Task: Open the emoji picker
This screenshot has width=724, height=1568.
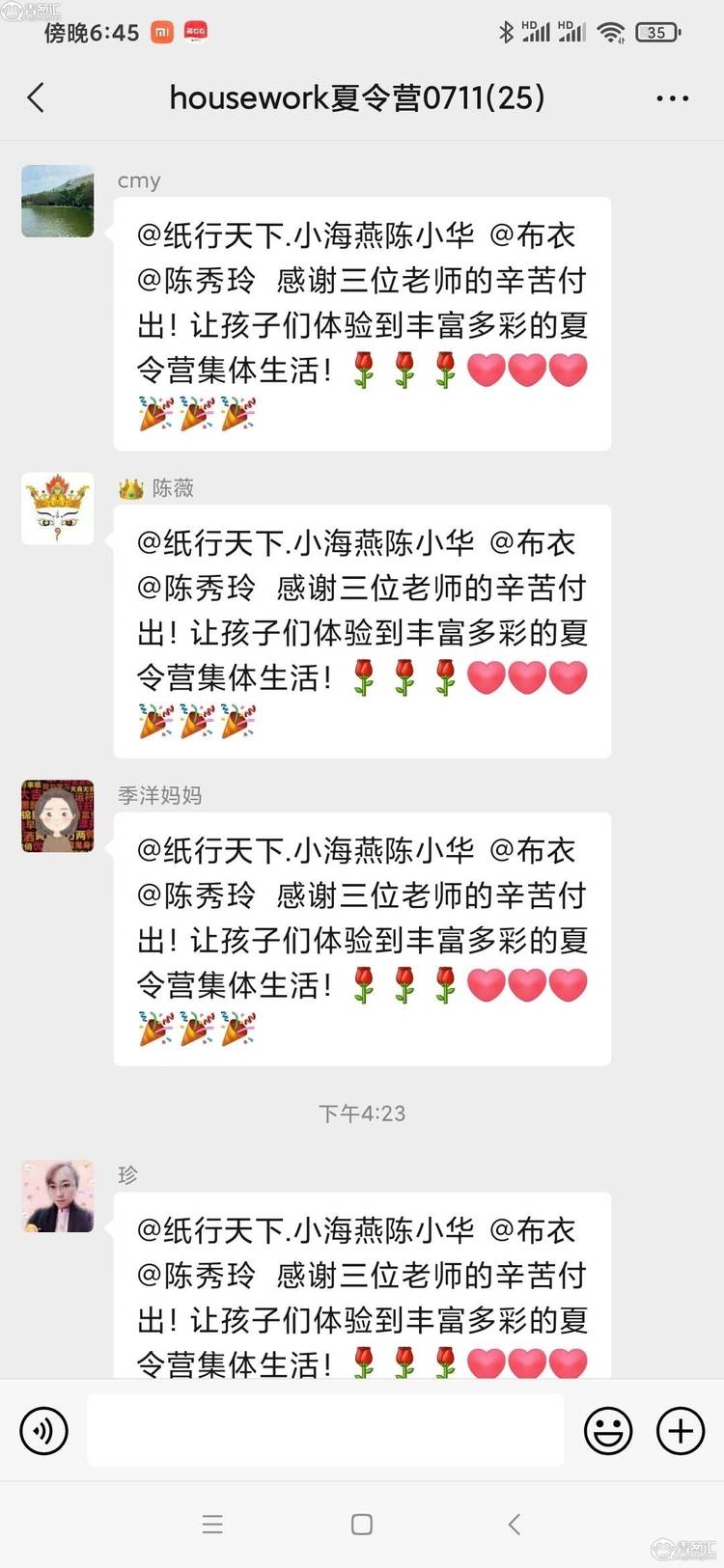Action: (608, 1430)
